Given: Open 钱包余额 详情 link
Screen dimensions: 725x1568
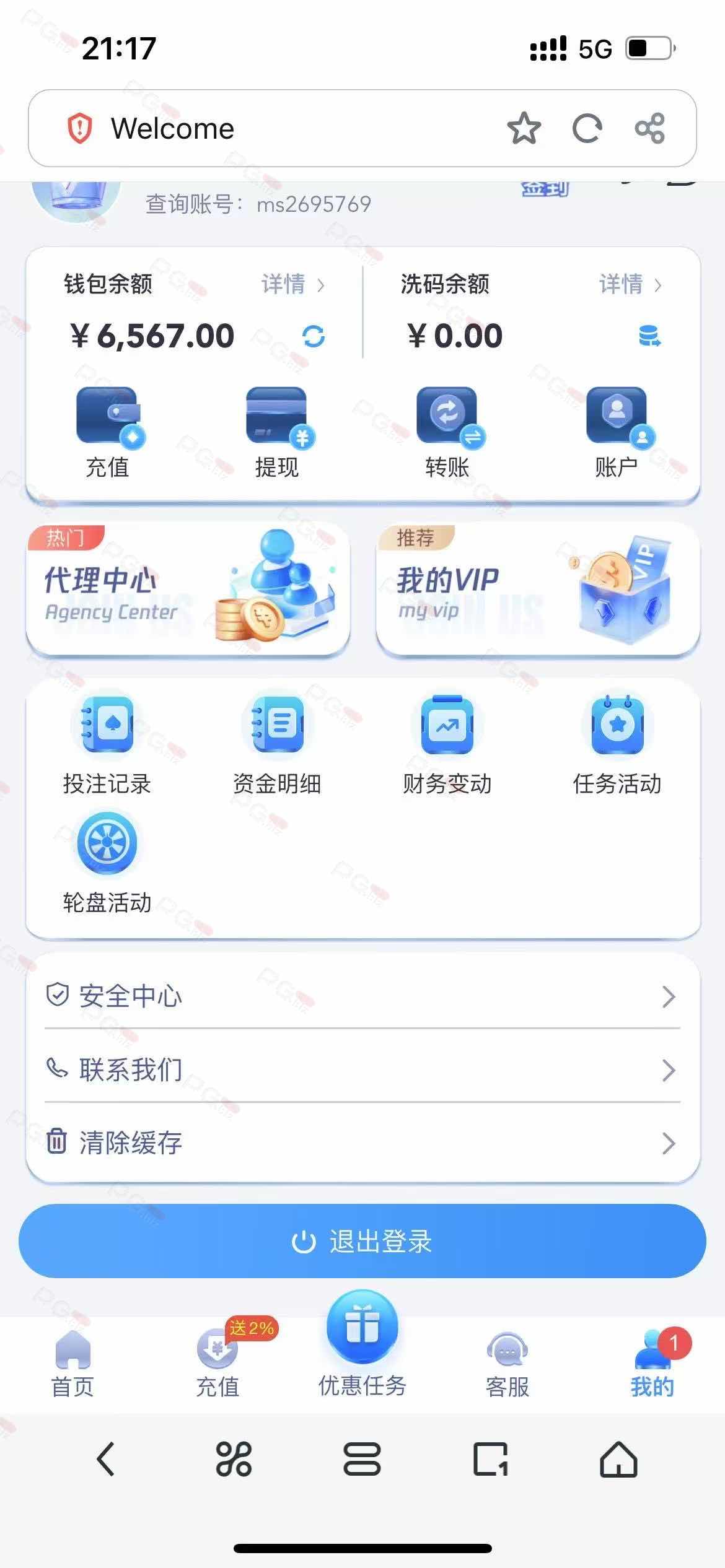Looking at the screenshot, I should 292,284.
